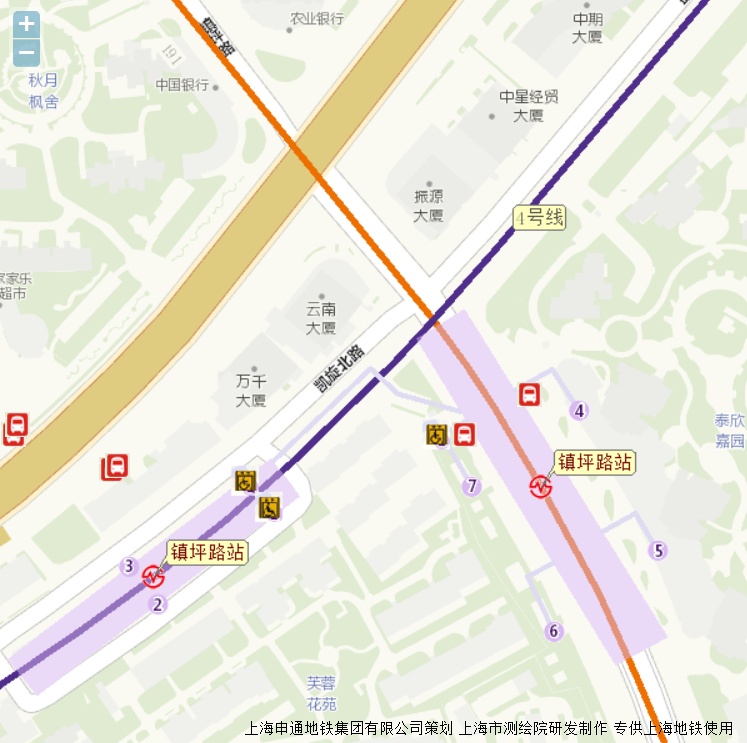Zoom in on the map
This screenshot has height=743, width=747.
tap(27, 24)
